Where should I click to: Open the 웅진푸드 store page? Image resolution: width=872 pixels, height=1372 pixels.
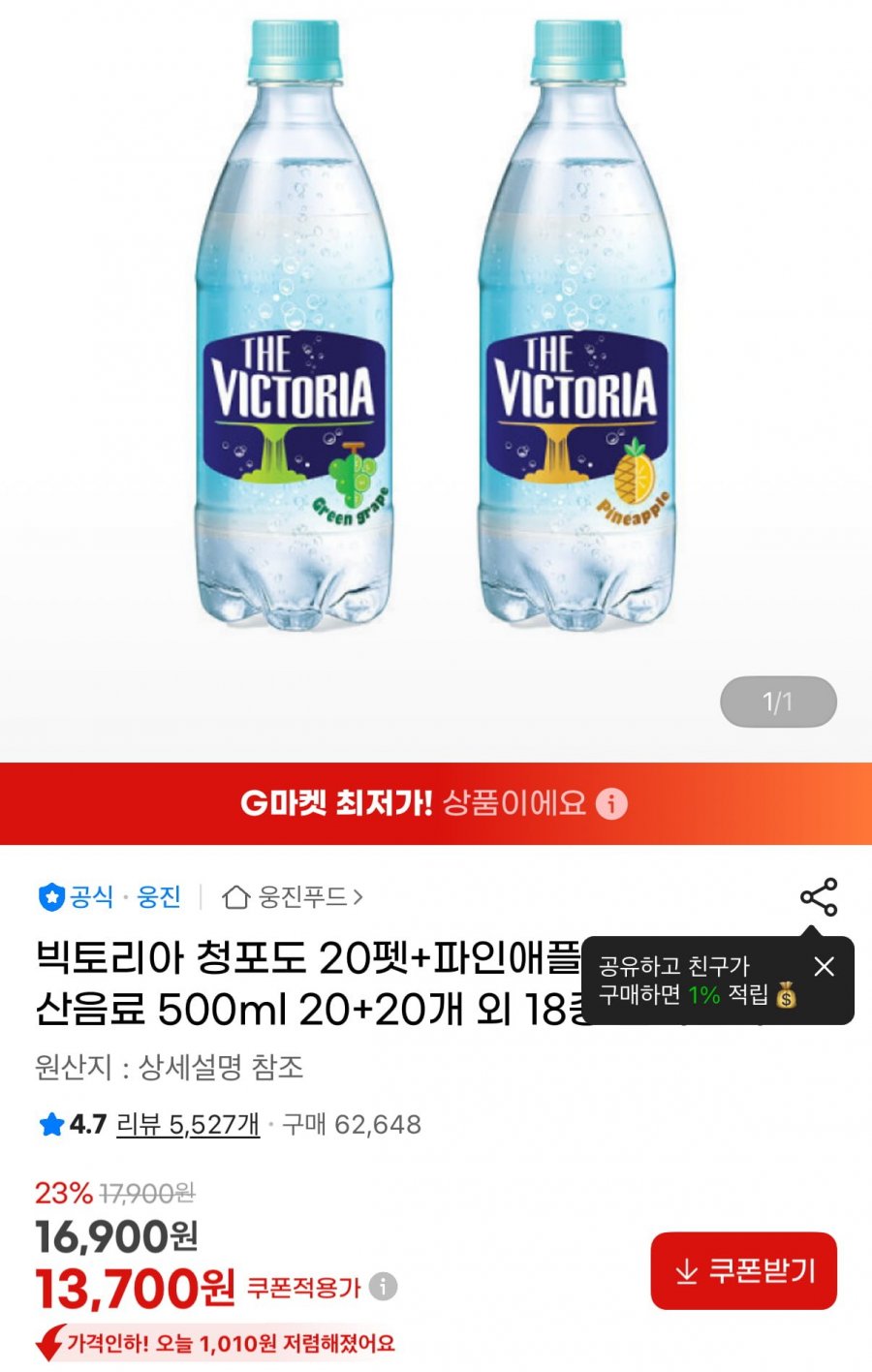pyautogui.click(x=293, y=897)
